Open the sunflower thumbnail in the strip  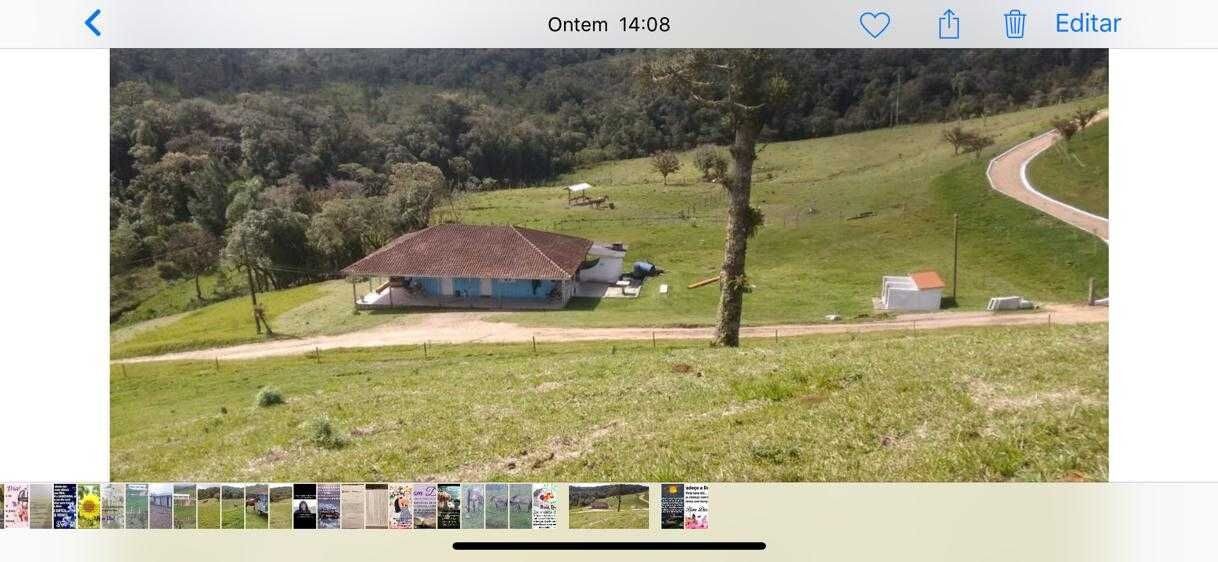pos(89,506)
